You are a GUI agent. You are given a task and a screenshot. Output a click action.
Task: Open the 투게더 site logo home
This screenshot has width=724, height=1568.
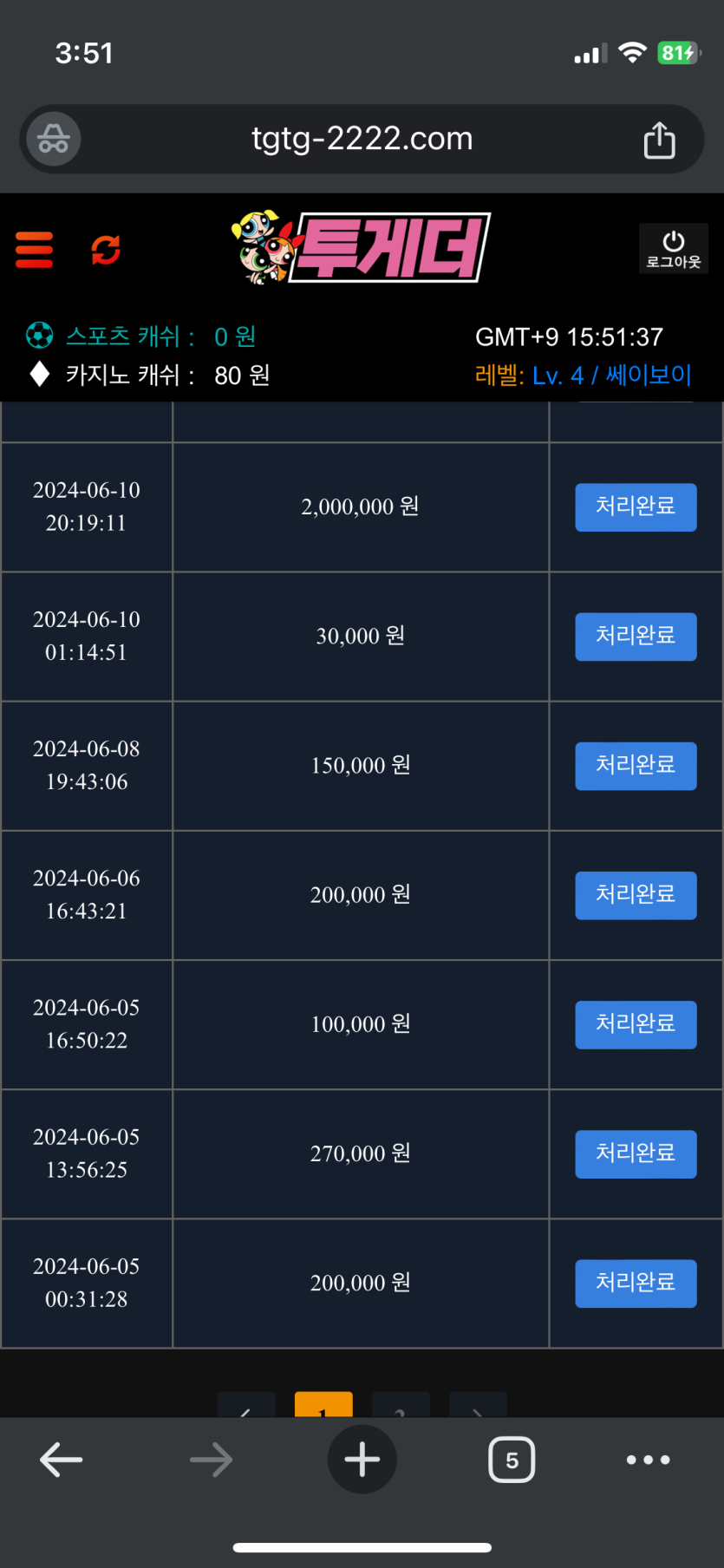click(x=361, y=248)
